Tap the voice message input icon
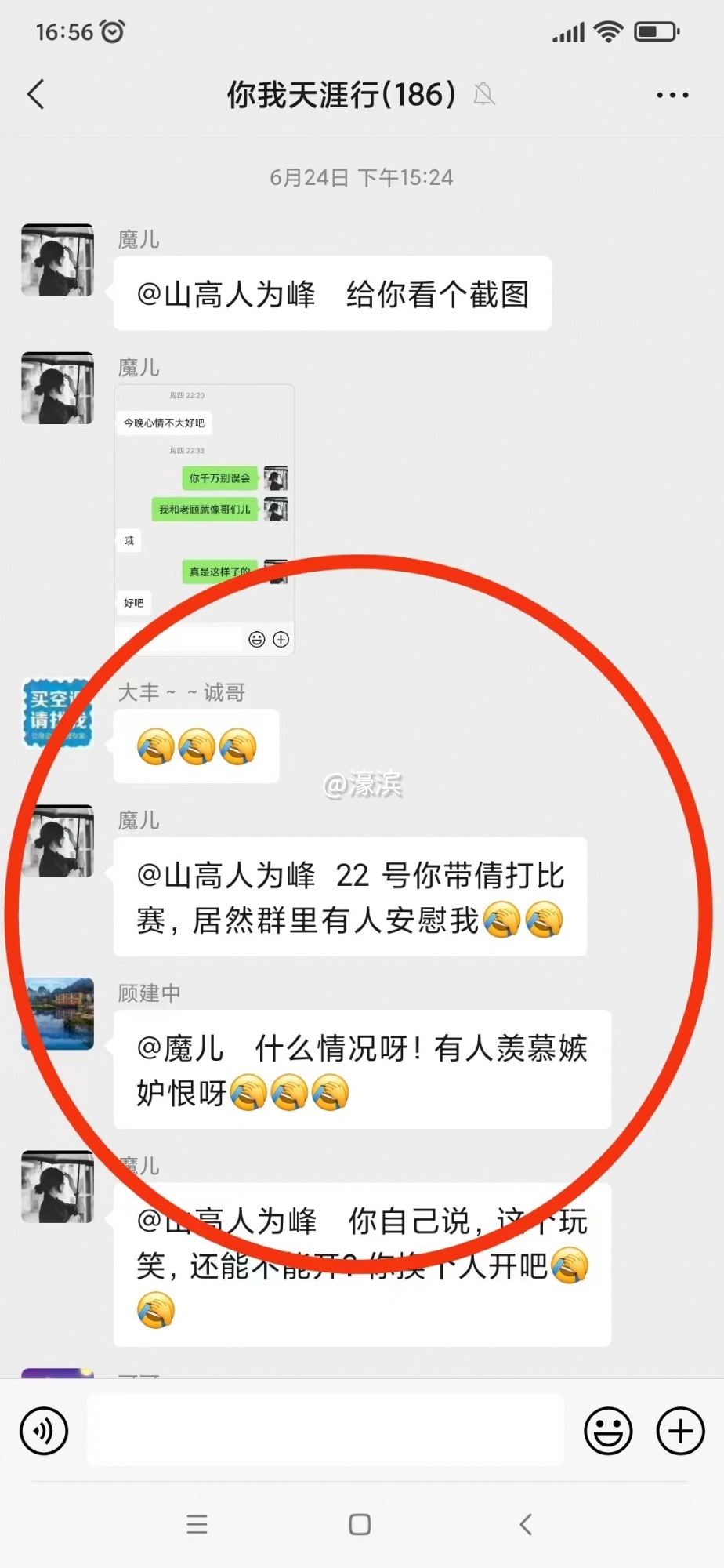This screenshot has height=1568, width=724. tap(44, 1430)
